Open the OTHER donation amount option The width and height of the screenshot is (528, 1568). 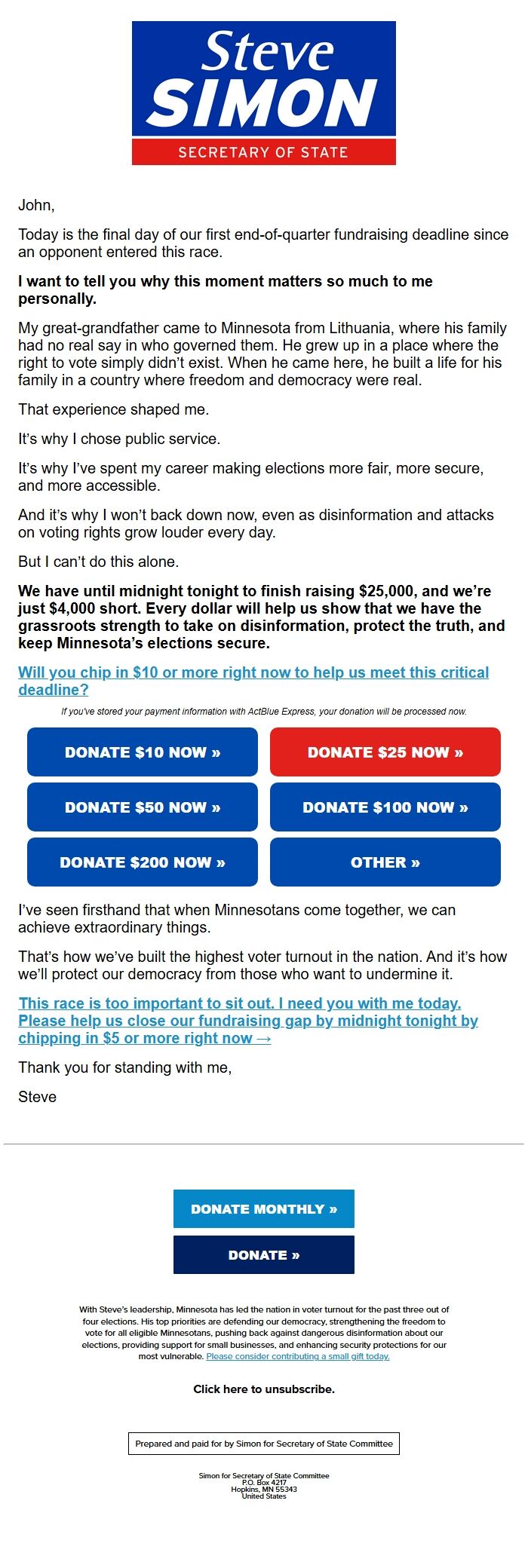[385, 862]
